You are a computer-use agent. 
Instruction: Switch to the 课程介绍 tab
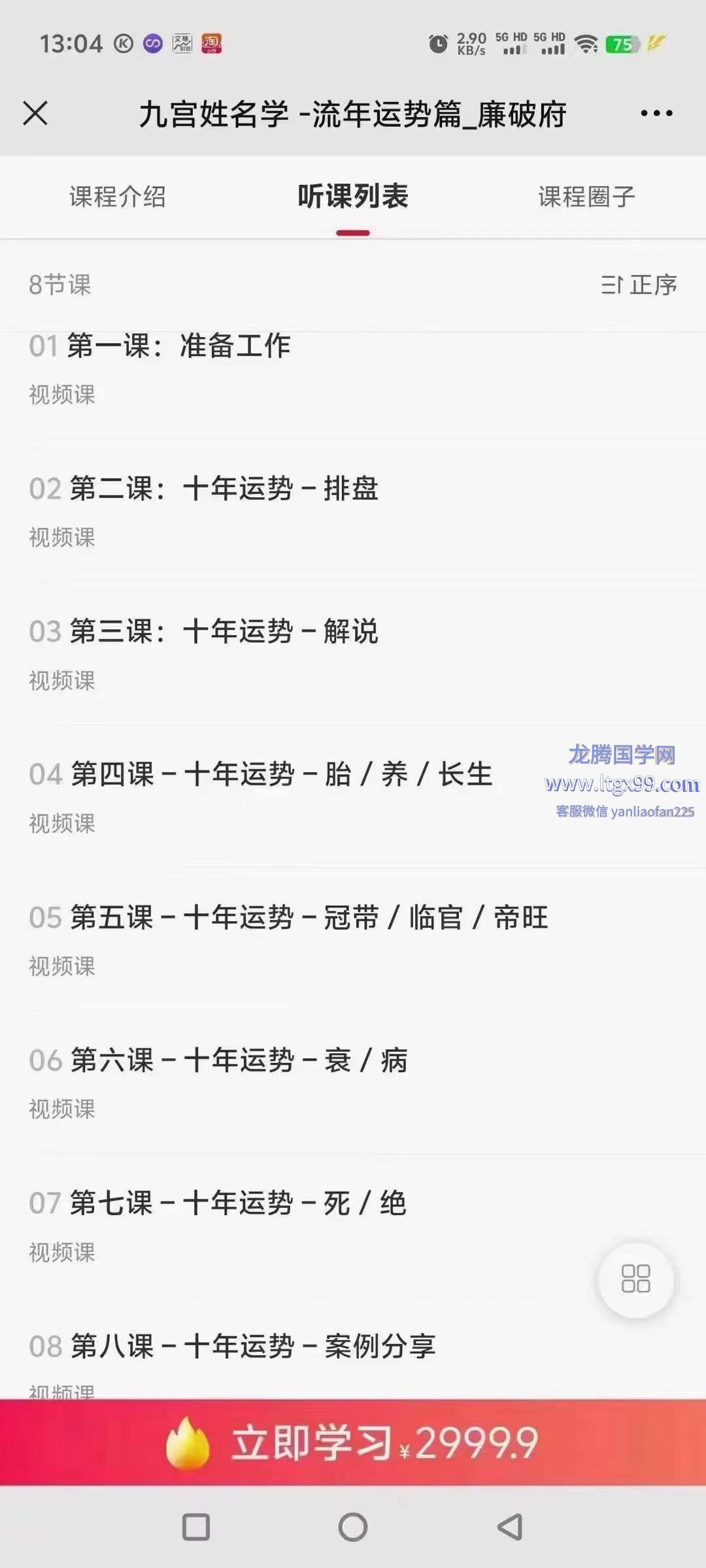point(118,197)
